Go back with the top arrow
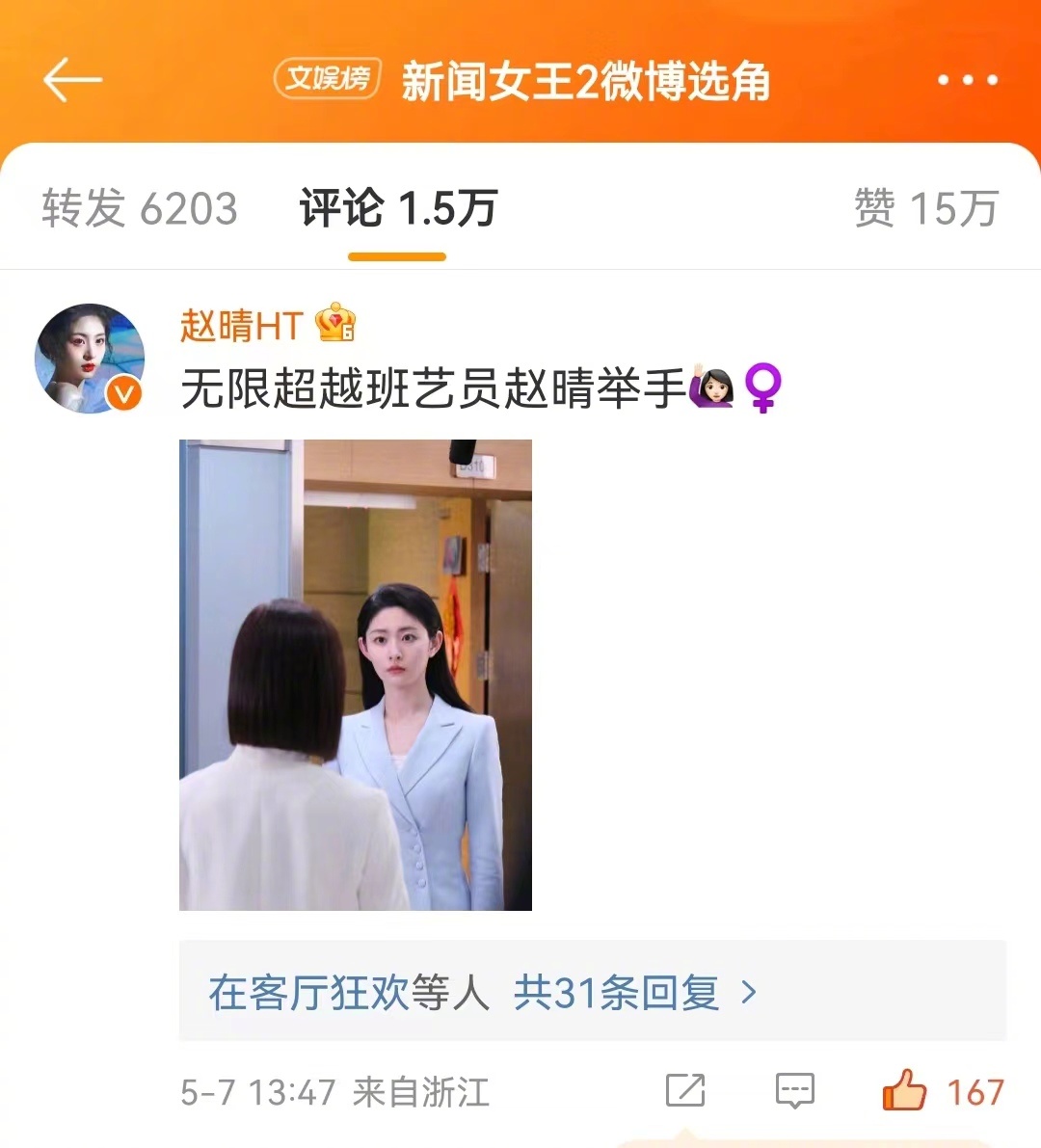Screen dimensions: 1041x1148 (x=72, y=80)
